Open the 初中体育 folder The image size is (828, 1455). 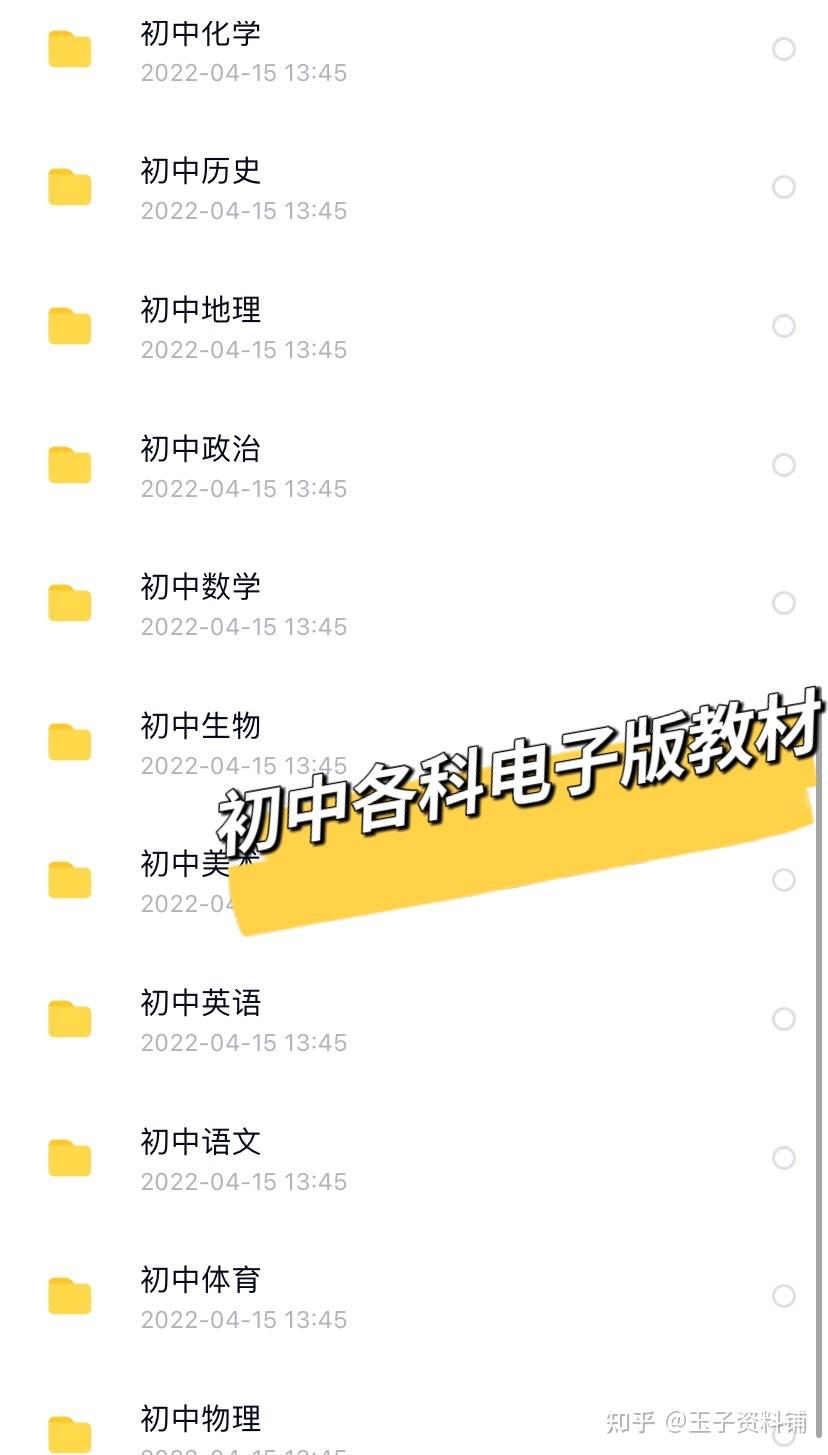point(414,1297)
